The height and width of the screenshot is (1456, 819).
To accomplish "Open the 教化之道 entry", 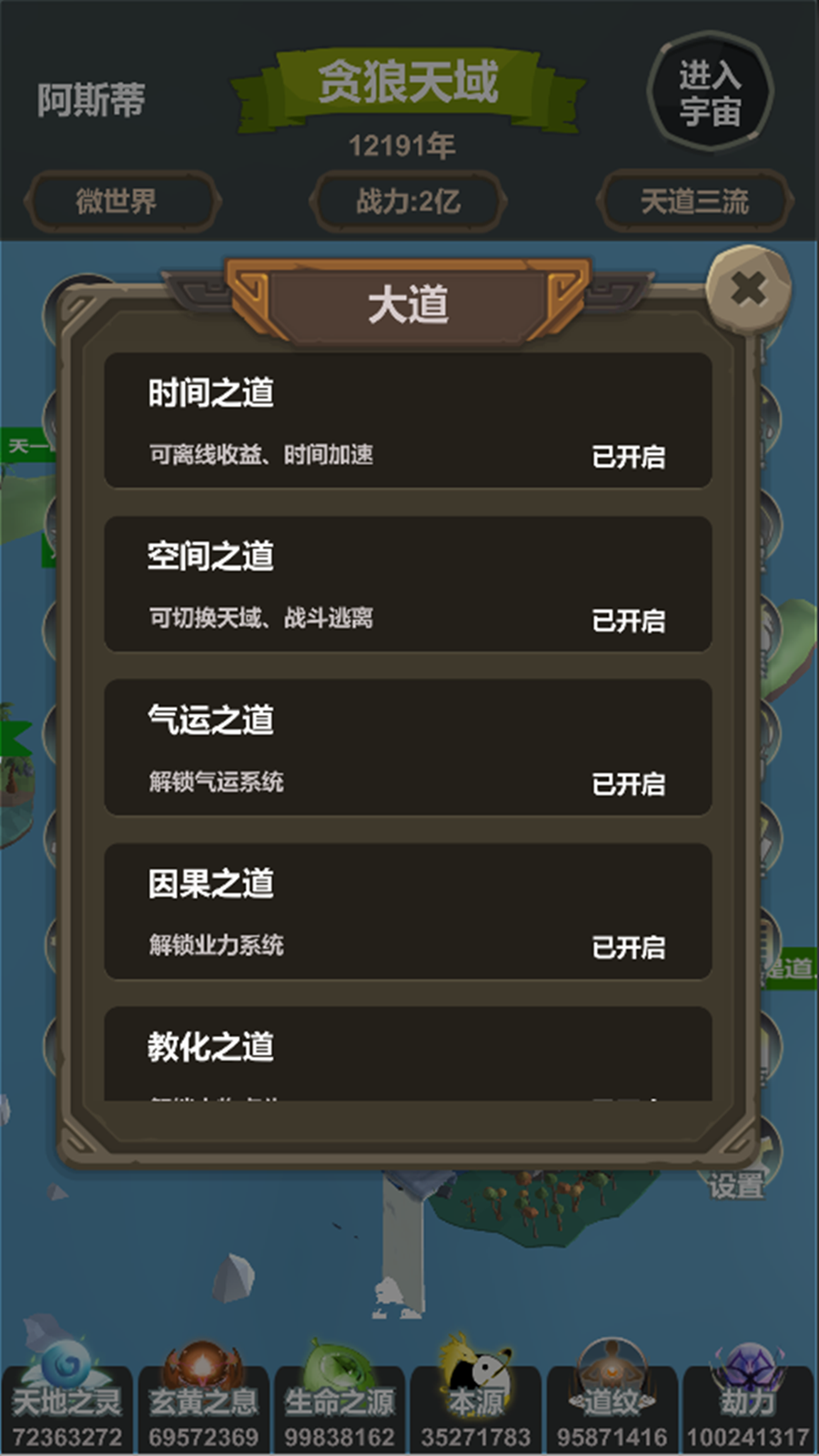I will point(408,1054).
